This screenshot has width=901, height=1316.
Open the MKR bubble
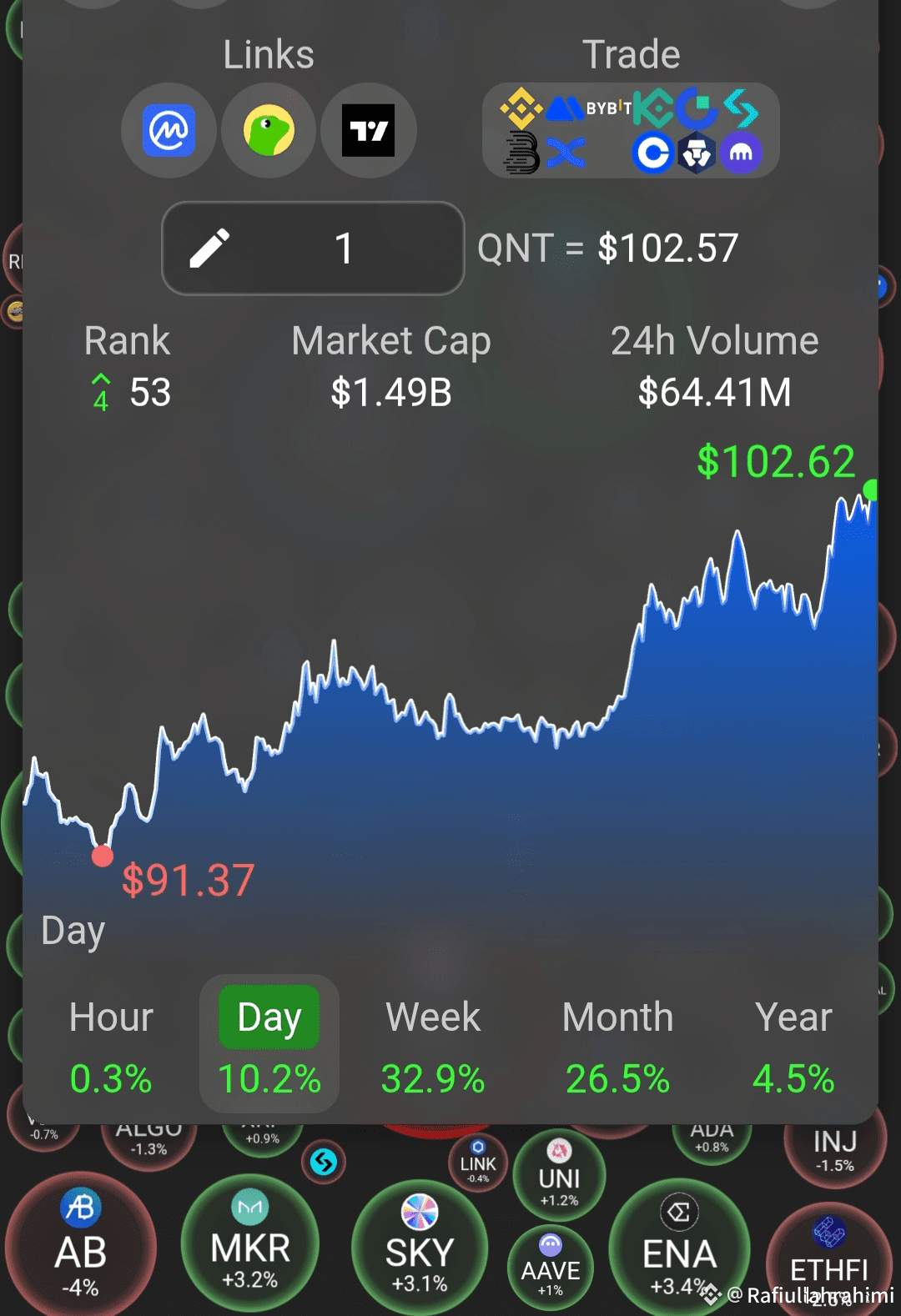click(x=250, y=1244)
